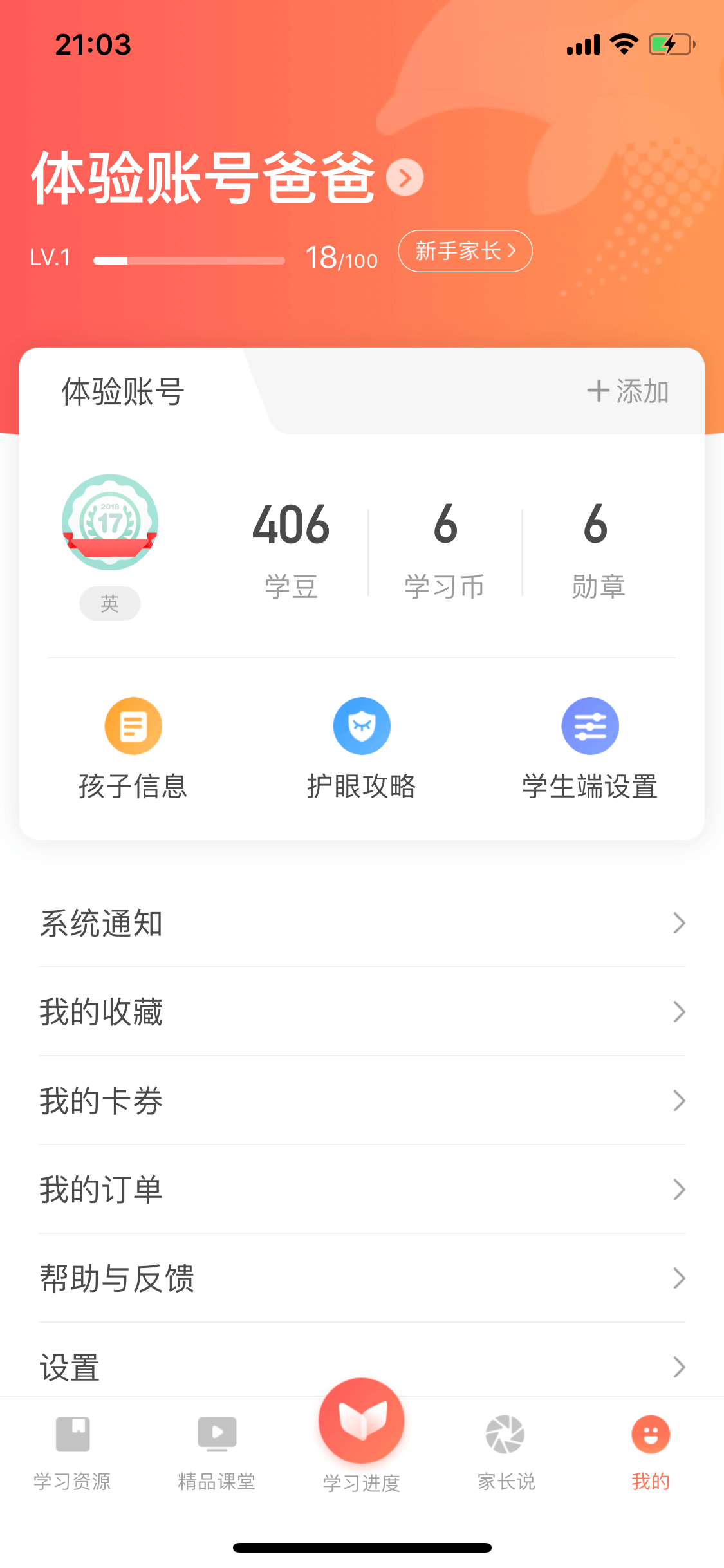
Task: Go to 我的收藏
Action: point(362,1012)
